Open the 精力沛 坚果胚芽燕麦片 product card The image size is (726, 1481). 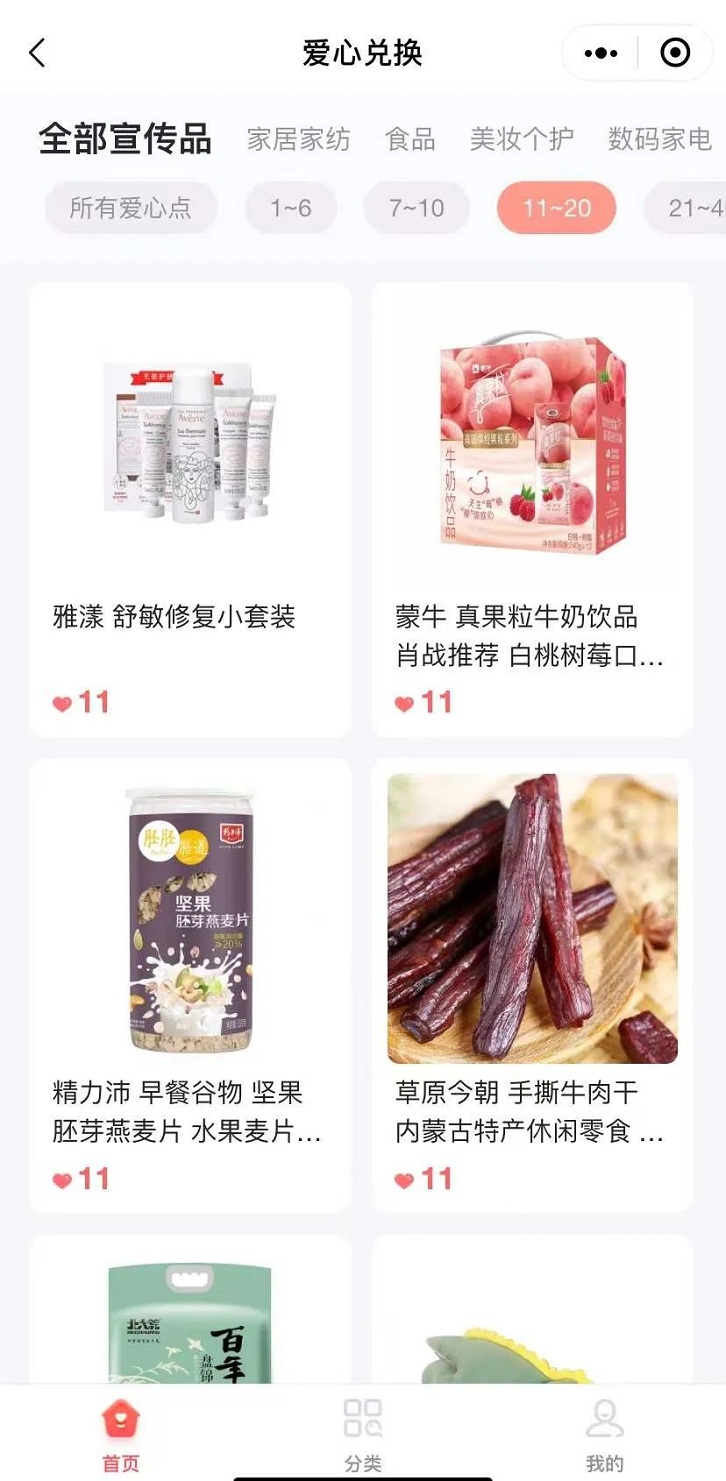pyautogui.click(x=190, y=986)
